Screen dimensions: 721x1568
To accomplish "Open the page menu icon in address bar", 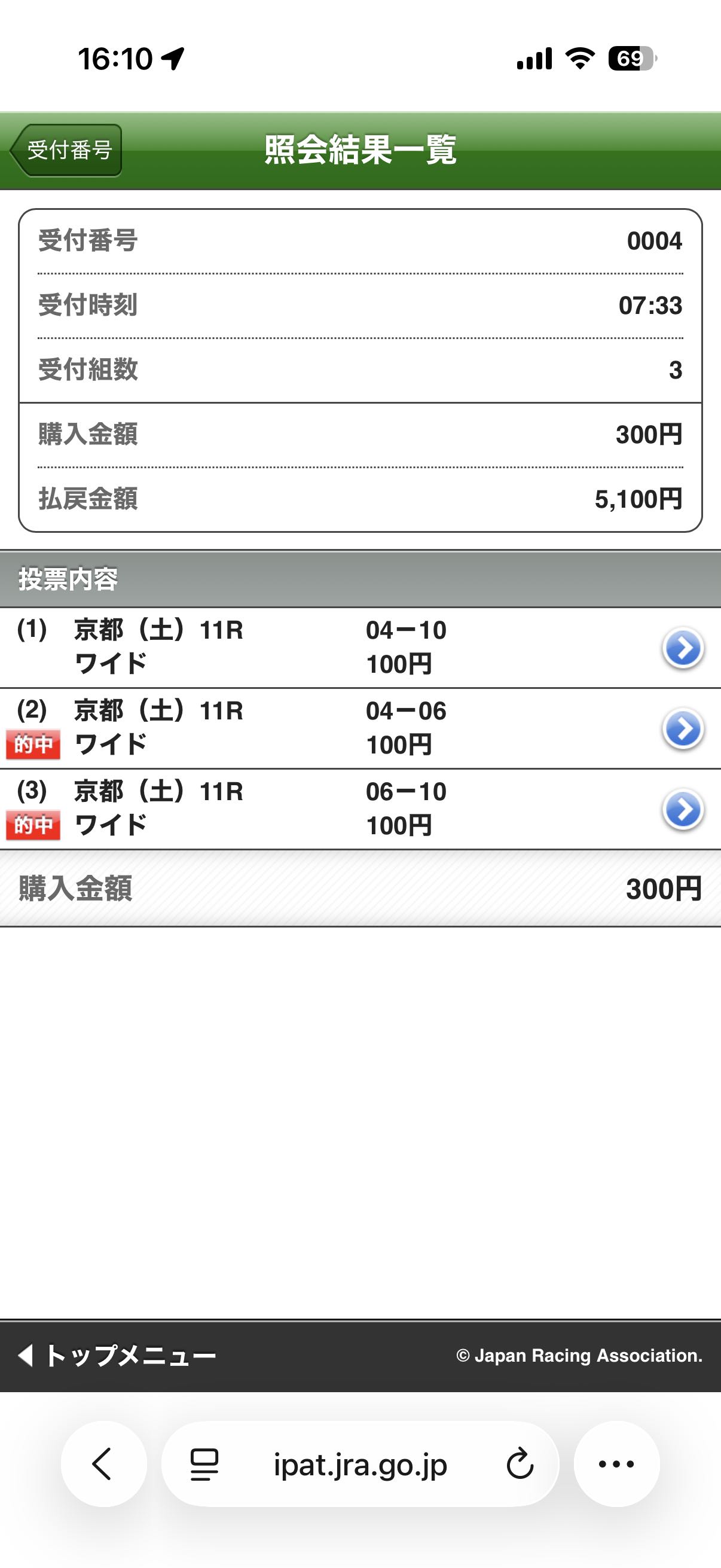I will pos(204,1464).
